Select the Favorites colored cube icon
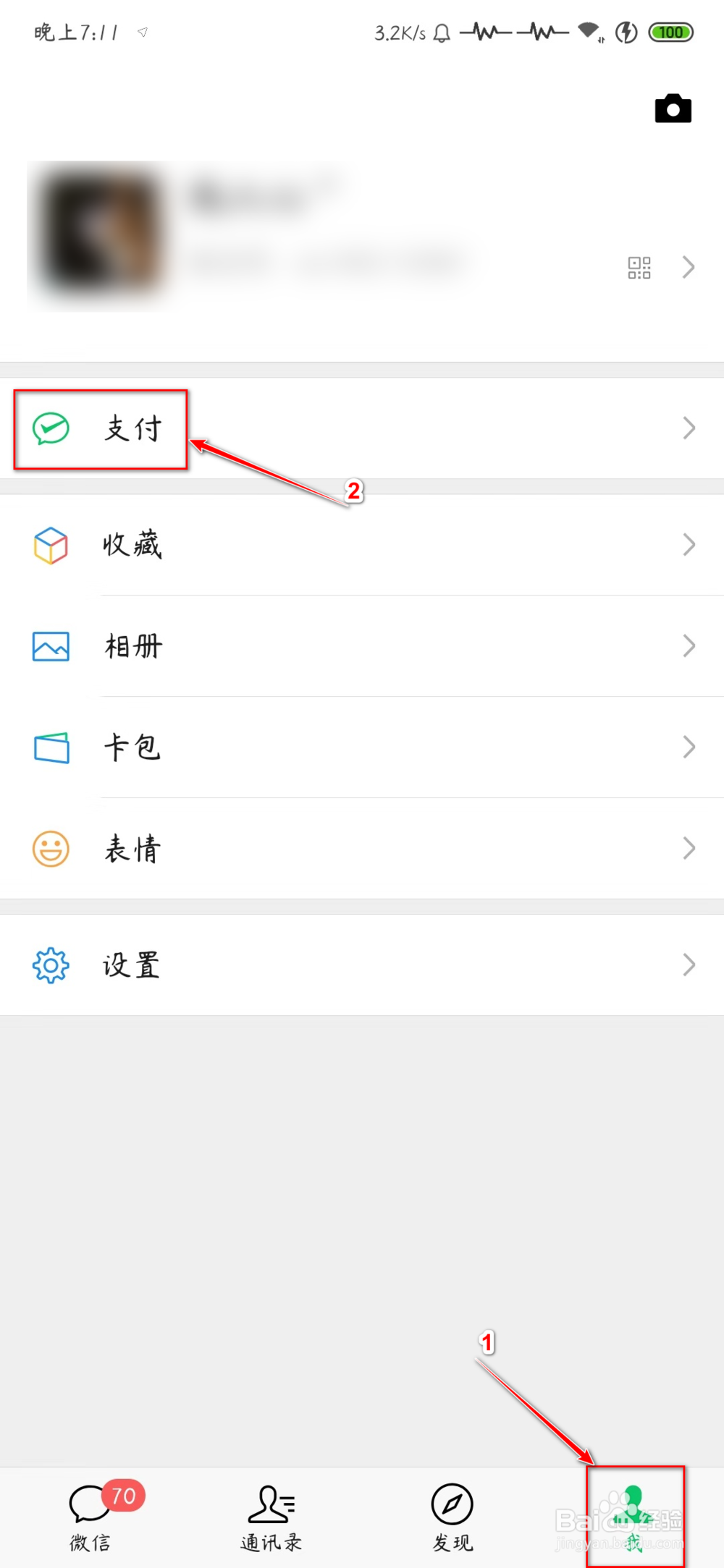The image size is (724, 1568). tap(49, 545)
